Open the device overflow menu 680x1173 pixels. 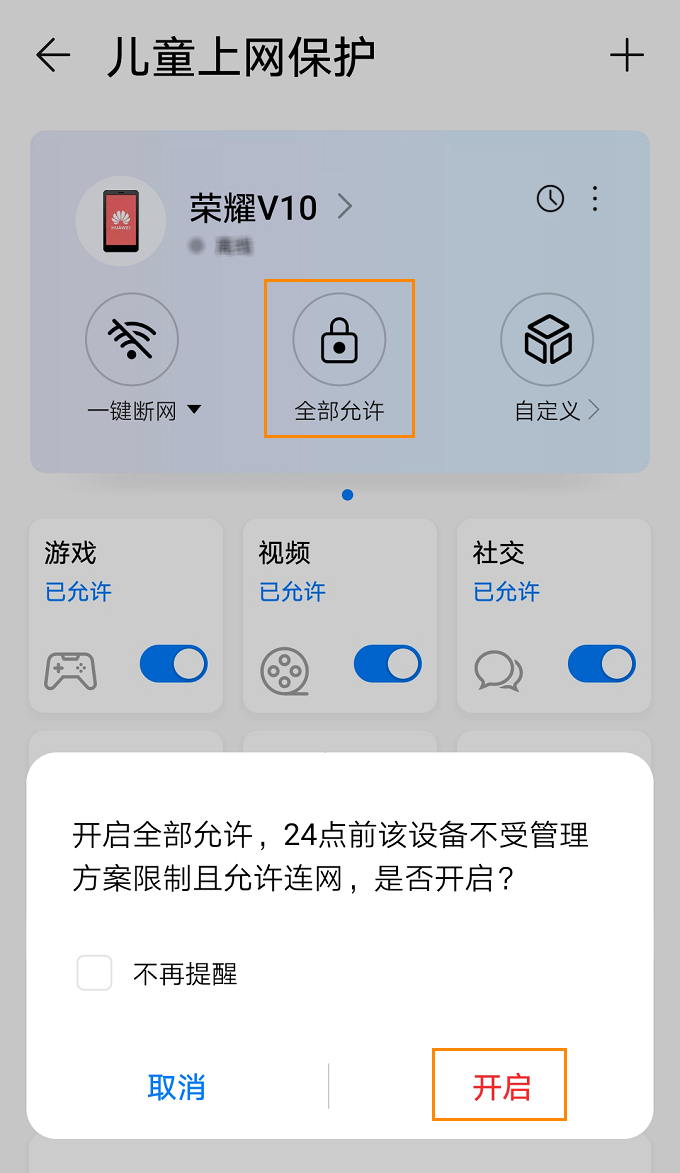pyautogui.click(x=595, y=198)
